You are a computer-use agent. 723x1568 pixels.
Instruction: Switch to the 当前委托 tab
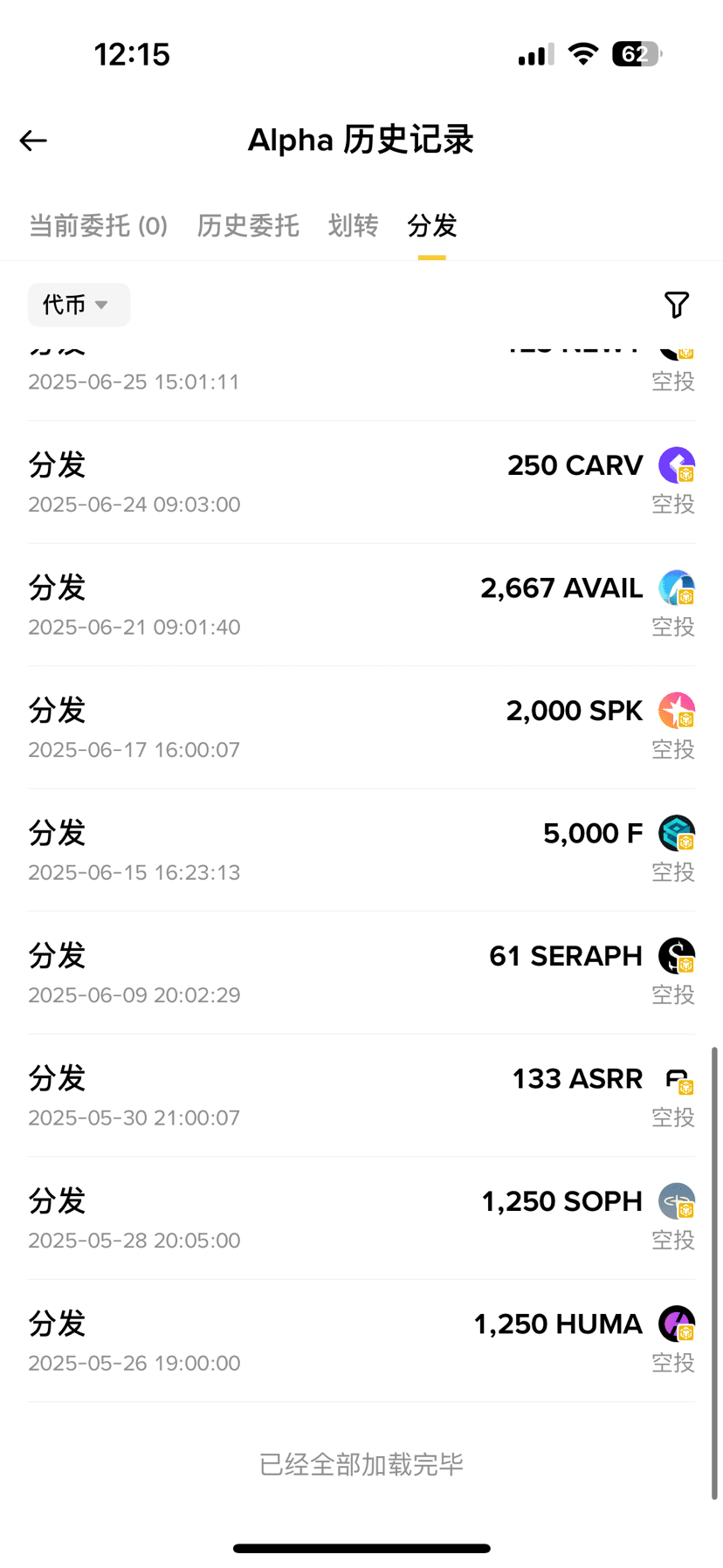98,226
